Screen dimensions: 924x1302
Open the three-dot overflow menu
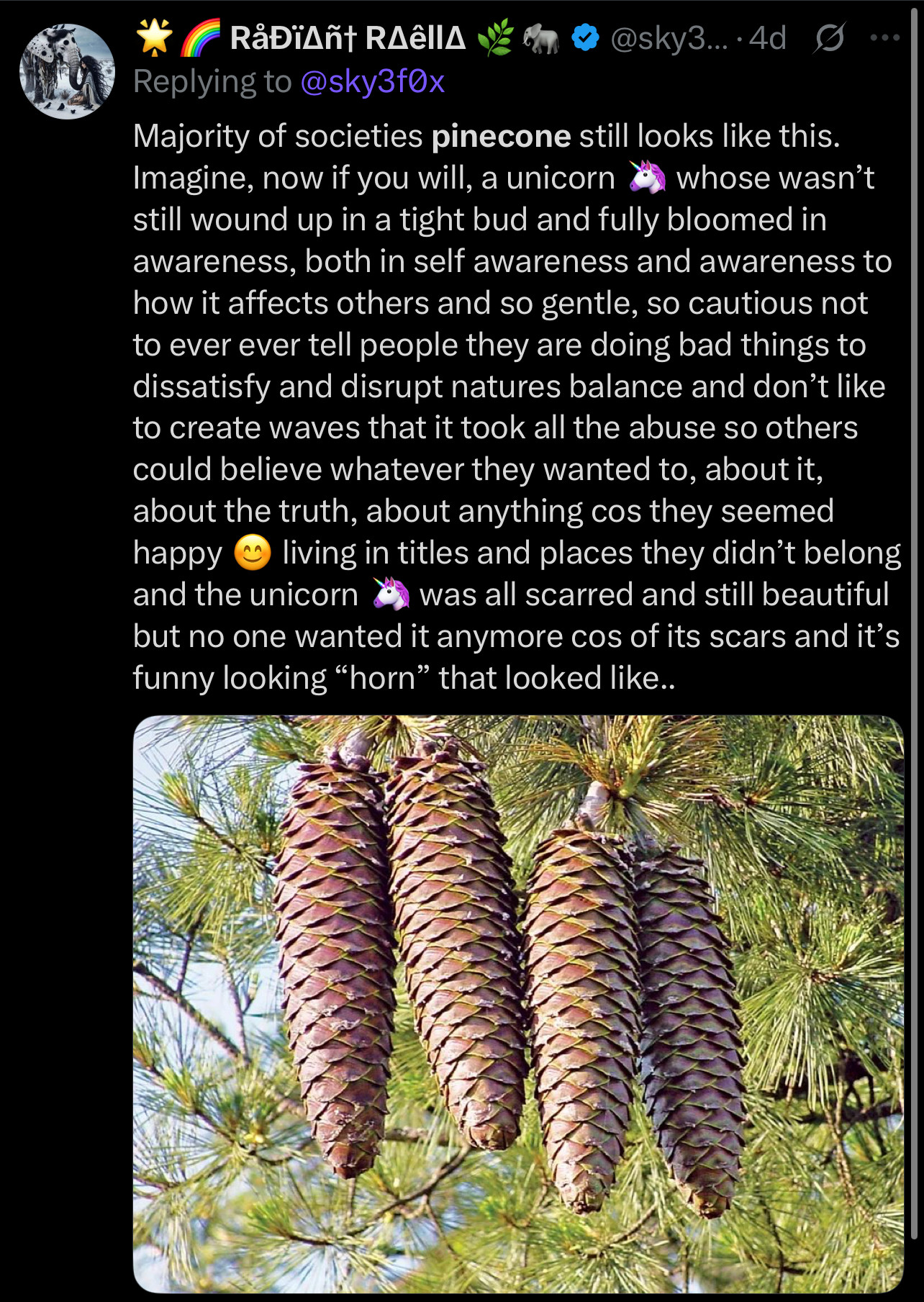pos(884,38)
